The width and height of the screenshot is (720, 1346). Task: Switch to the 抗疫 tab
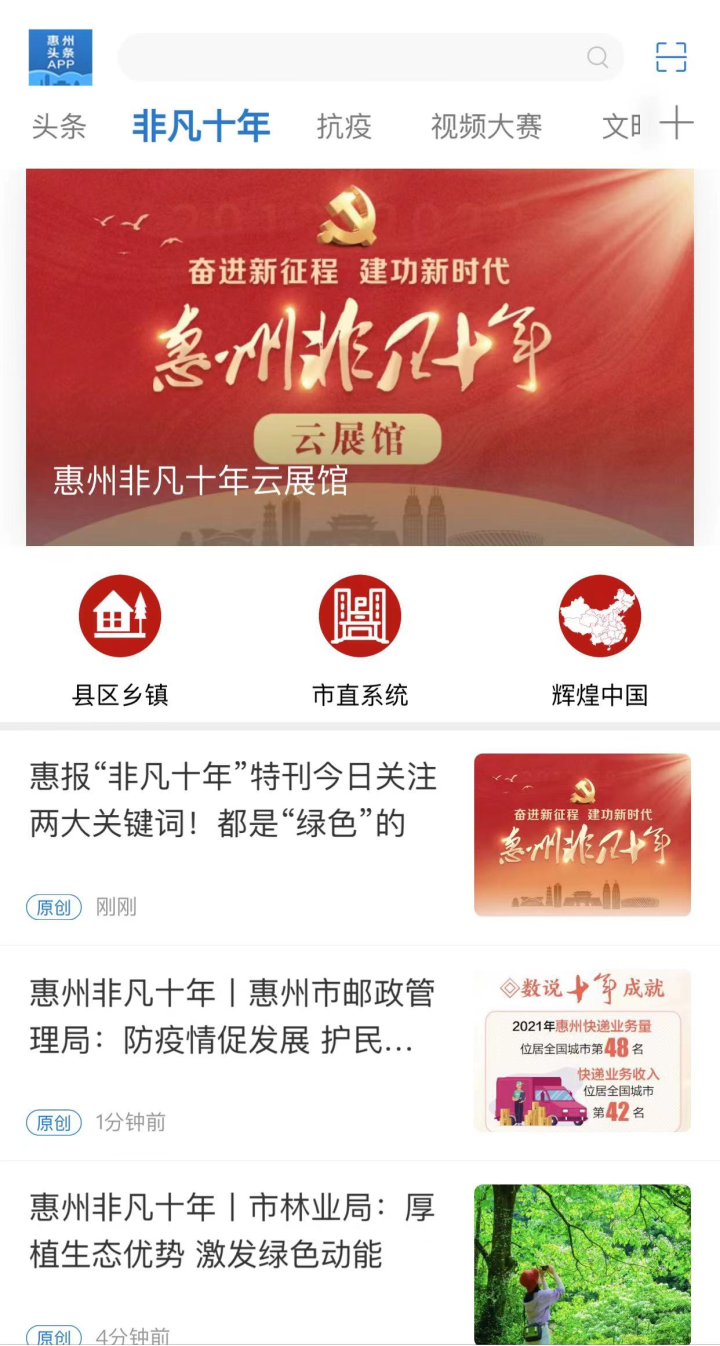click(344, 126)
